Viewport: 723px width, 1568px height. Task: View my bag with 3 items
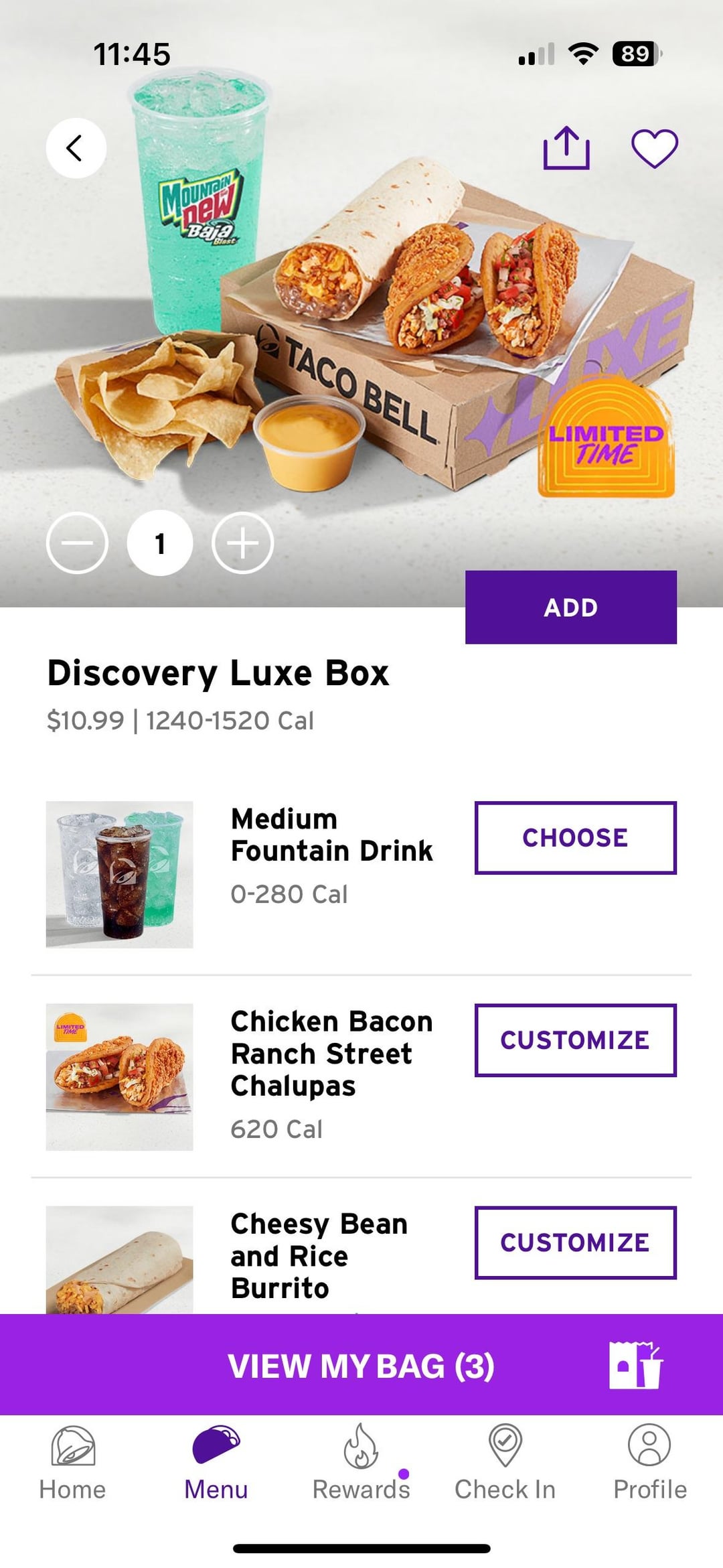pyautogui.click(x=361, y=1365)
